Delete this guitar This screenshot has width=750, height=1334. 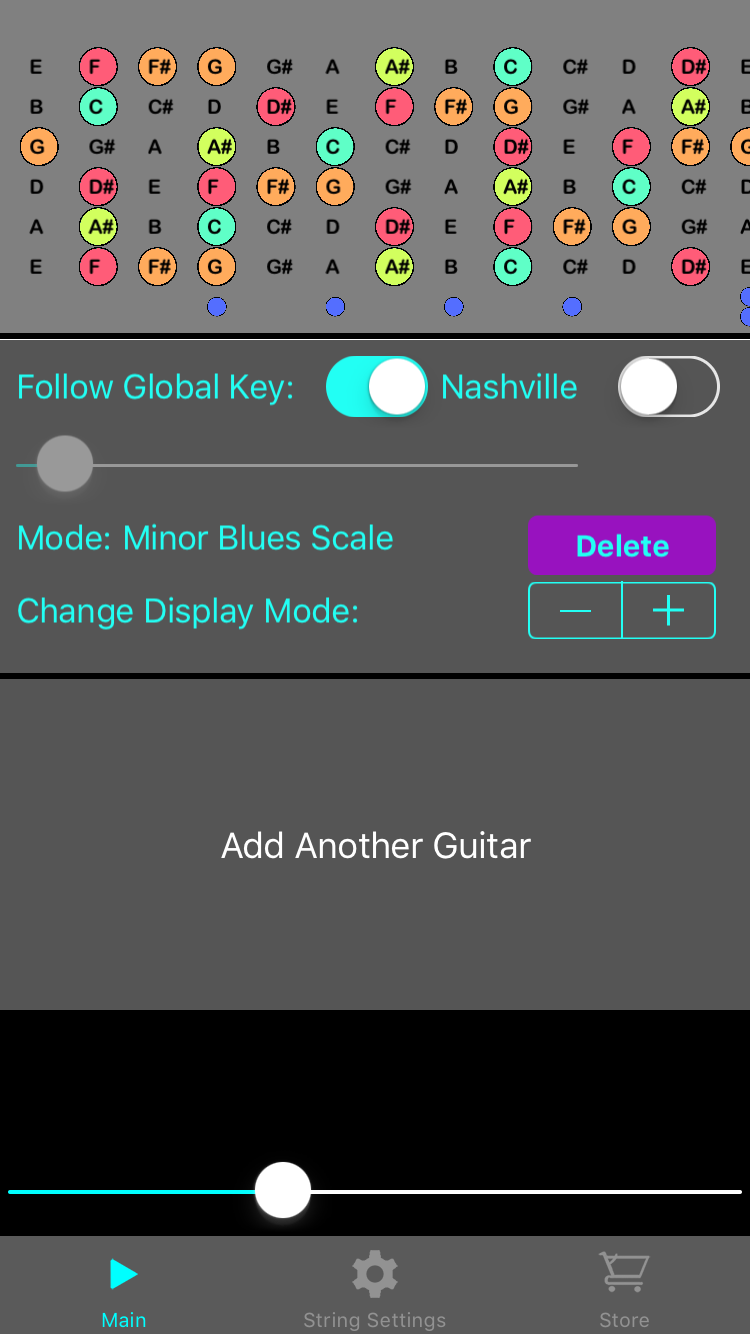coord(622,546)
